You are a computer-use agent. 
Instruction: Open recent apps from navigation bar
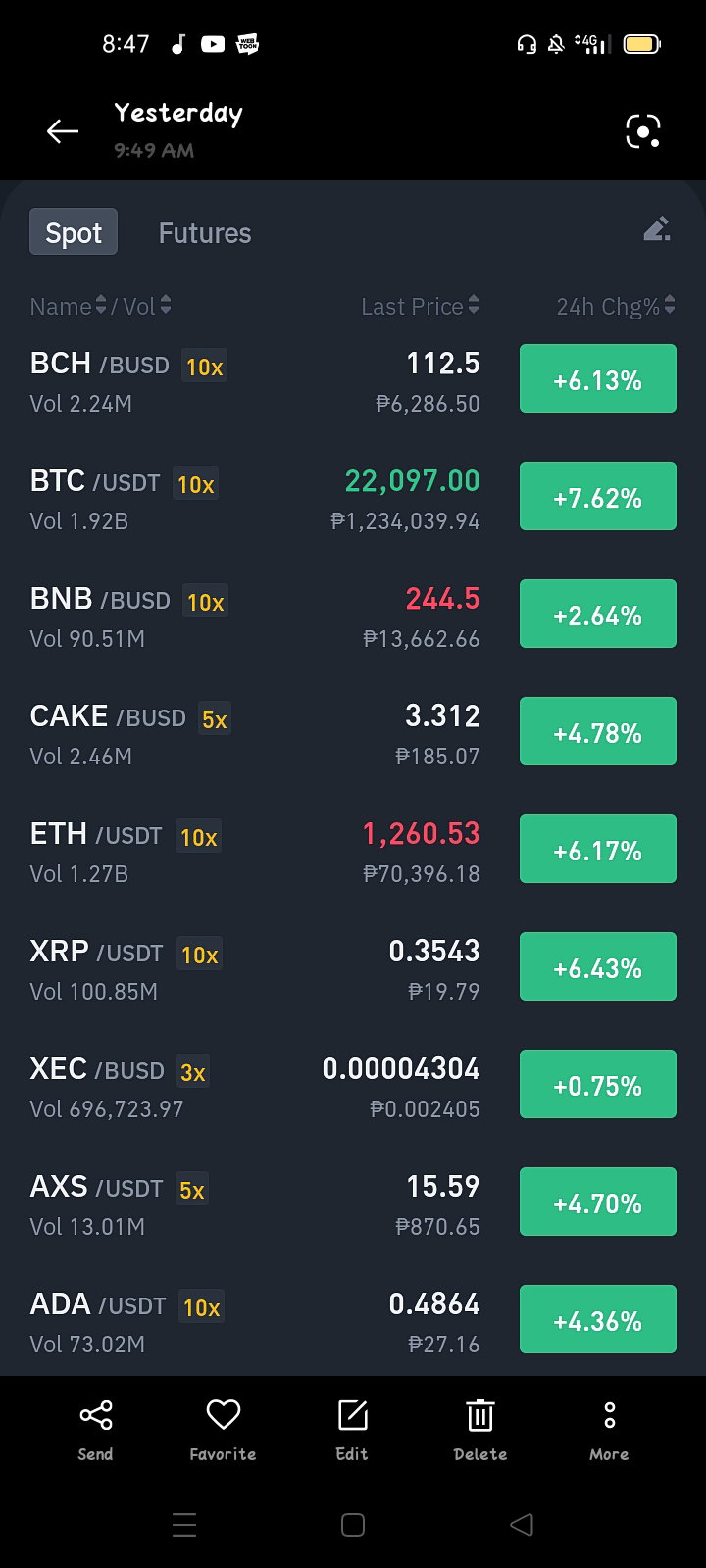(x=184, y=1525)
